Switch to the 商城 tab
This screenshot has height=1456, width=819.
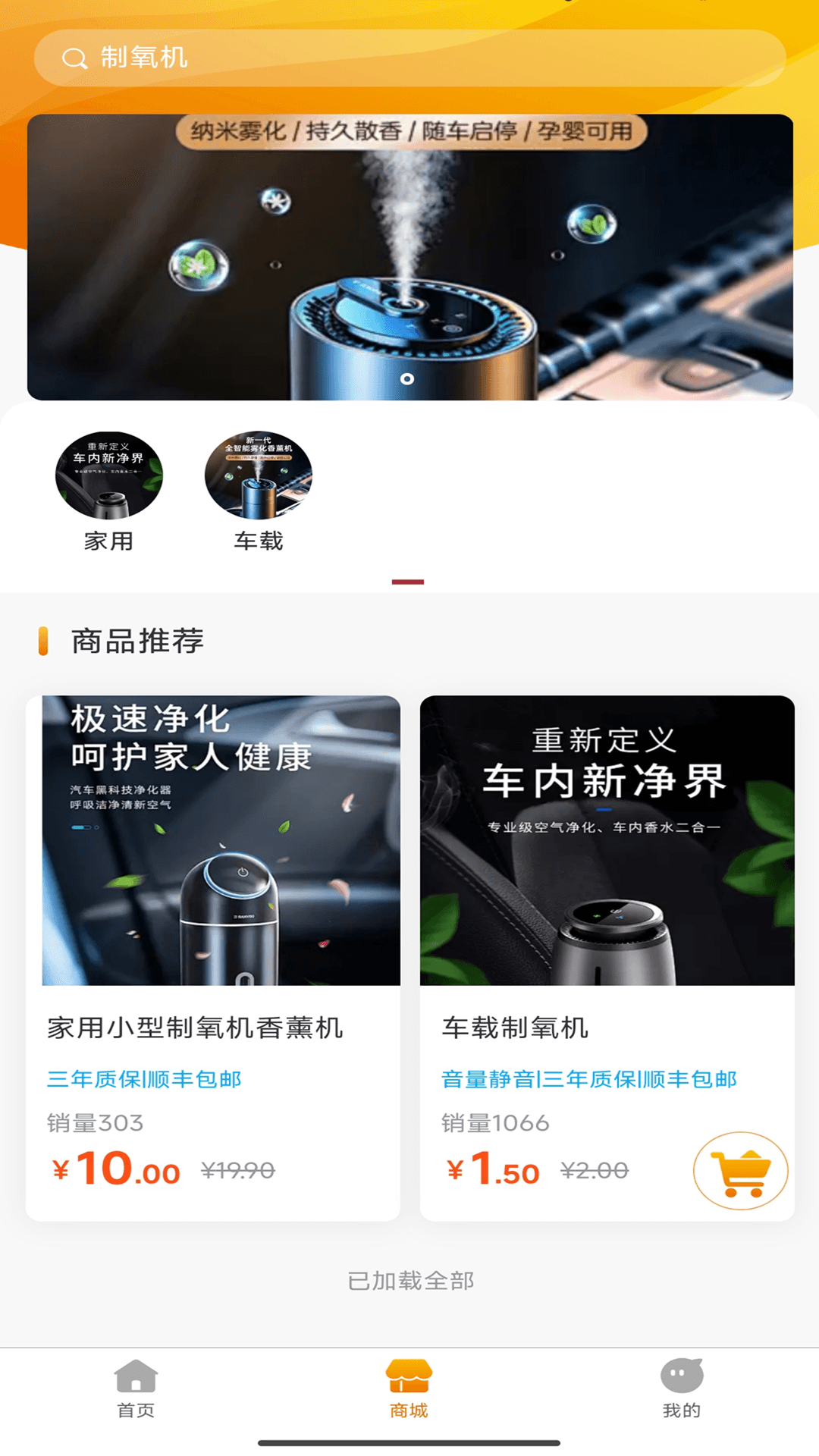click(409, 1388)
